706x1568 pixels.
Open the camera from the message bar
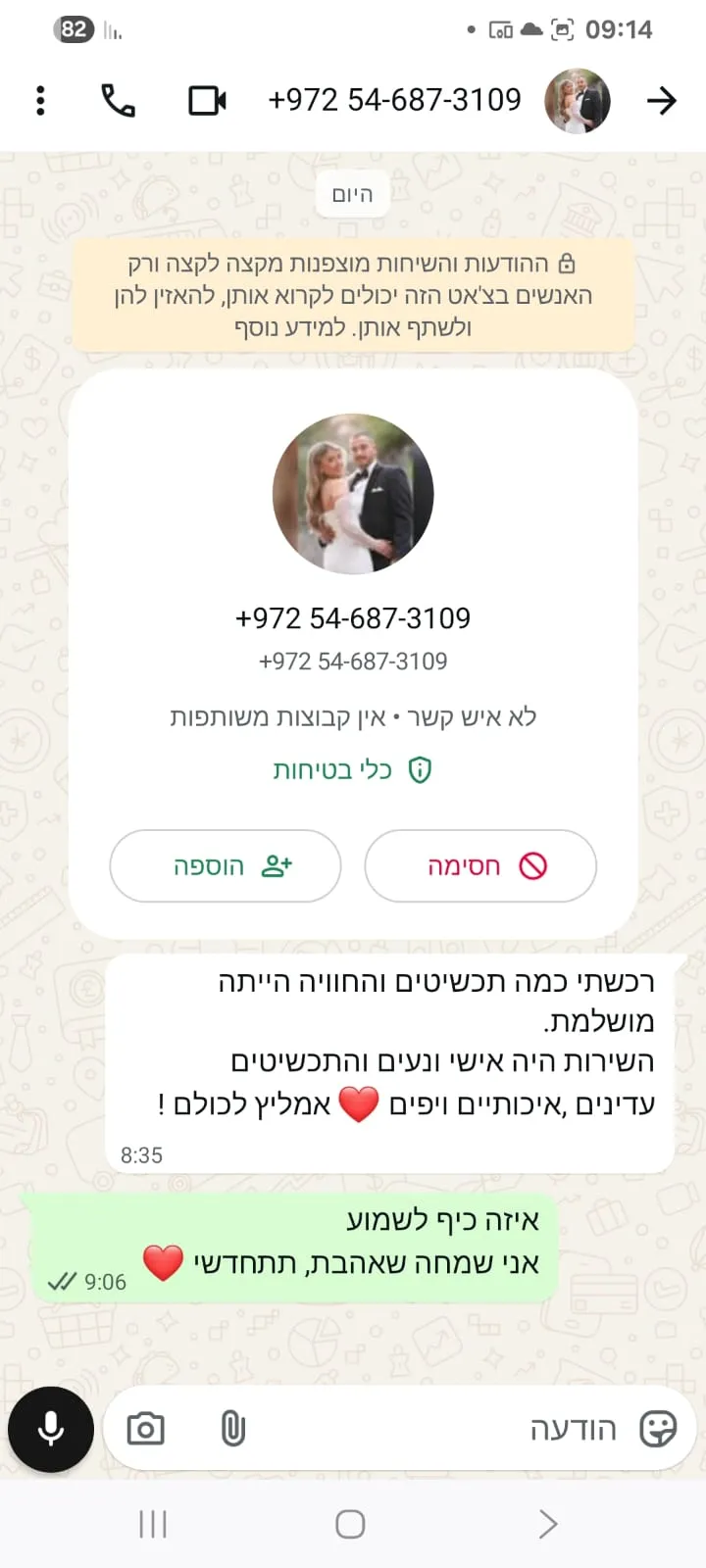146,1430
